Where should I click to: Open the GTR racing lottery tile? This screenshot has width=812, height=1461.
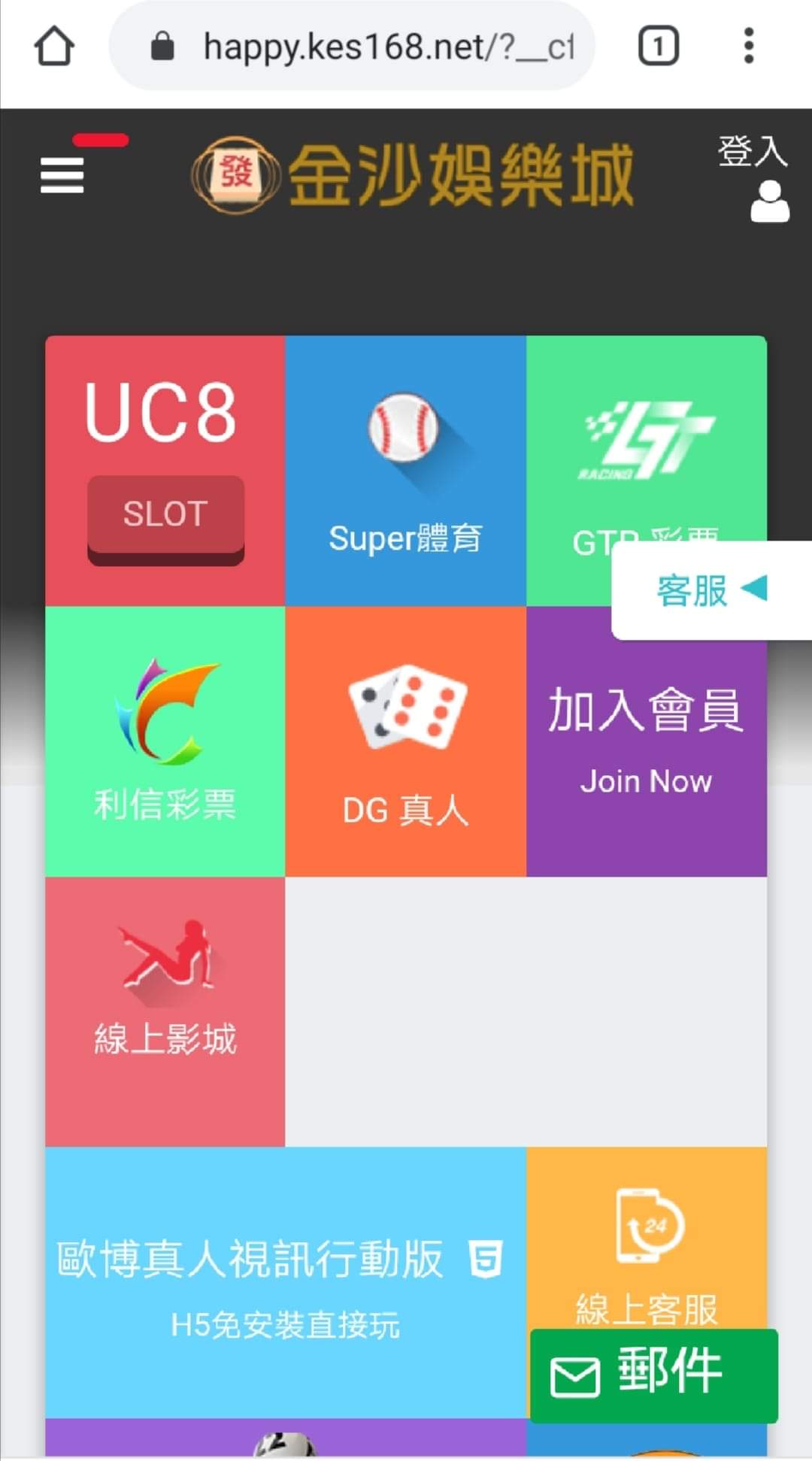tap(645, 444)
